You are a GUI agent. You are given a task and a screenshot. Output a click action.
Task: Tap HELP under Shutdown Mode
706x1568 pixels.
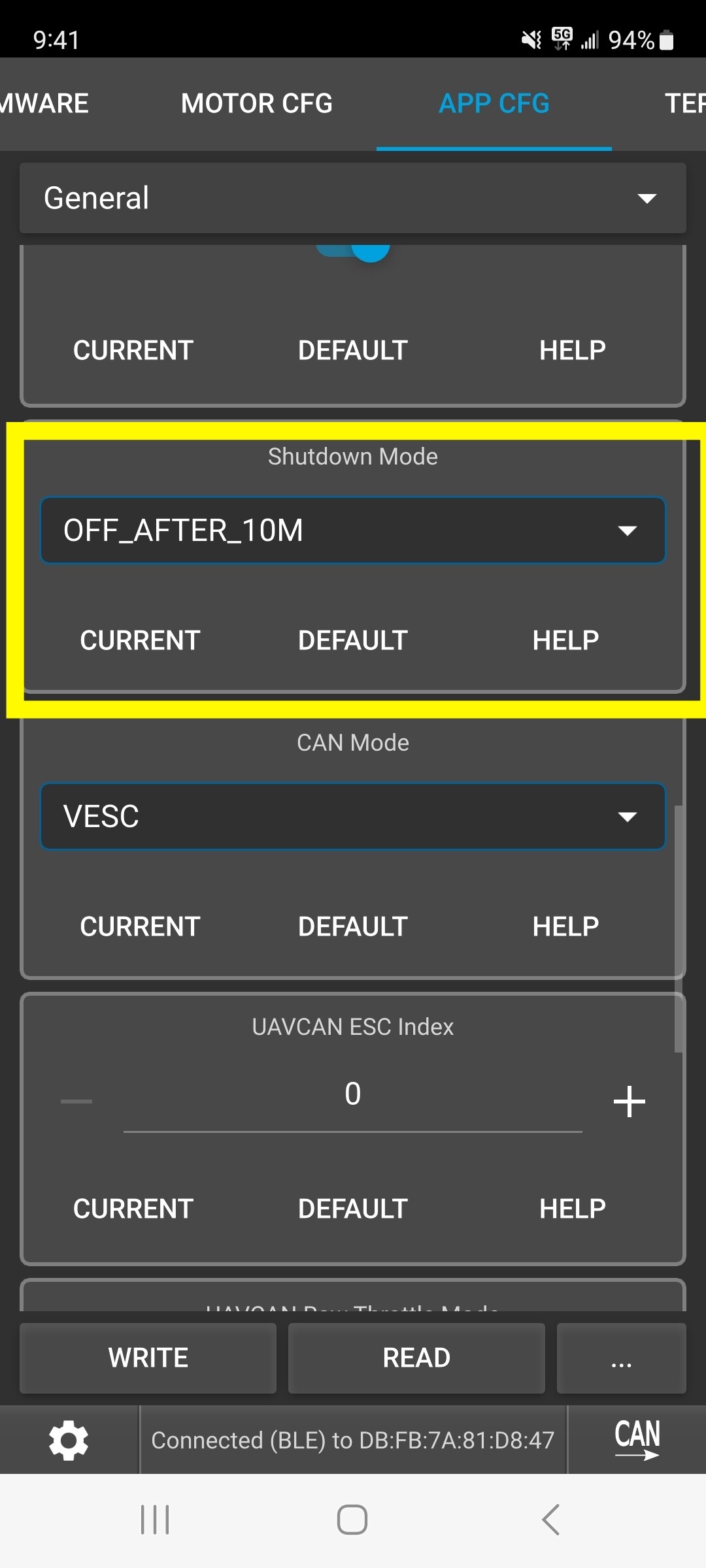(565, 640)
